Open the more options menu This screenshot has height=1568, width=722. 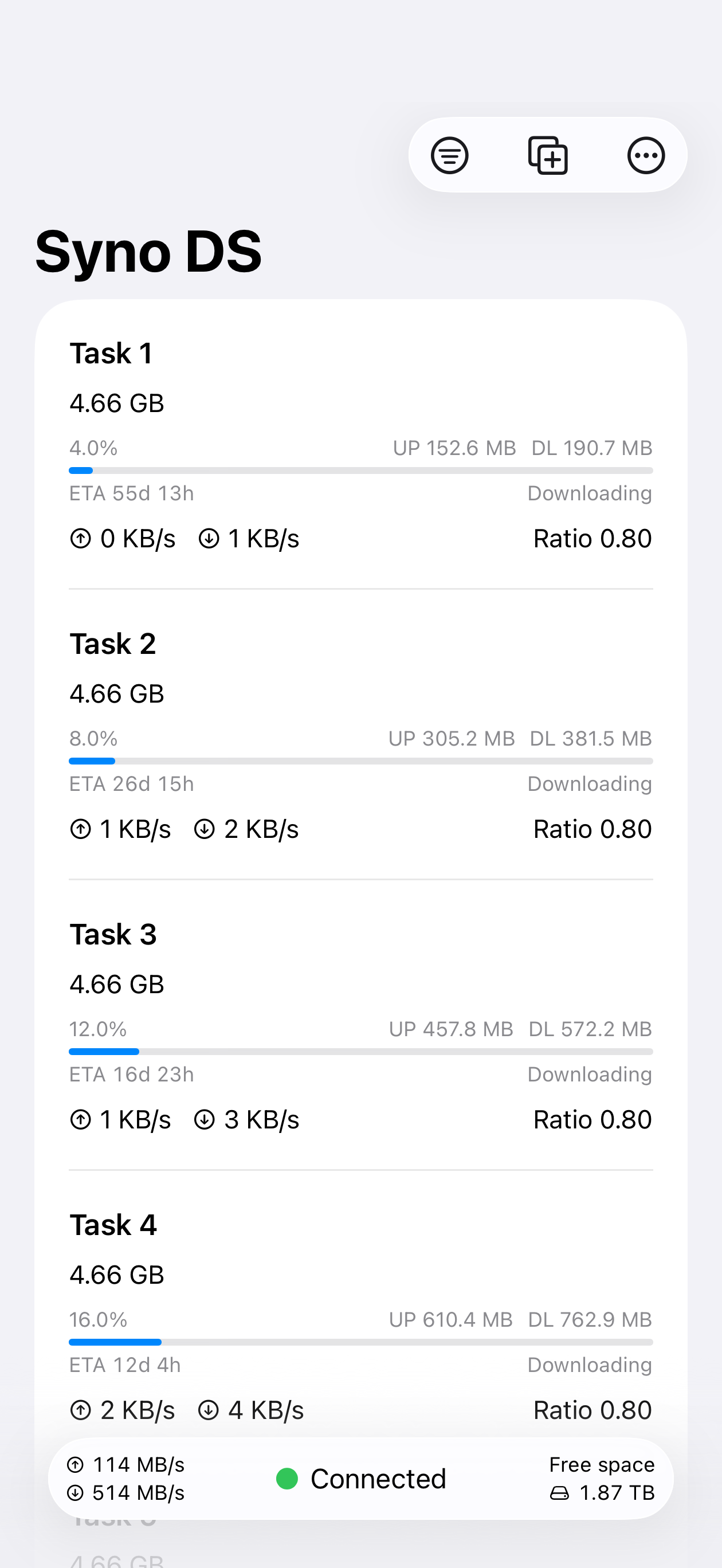645,155
